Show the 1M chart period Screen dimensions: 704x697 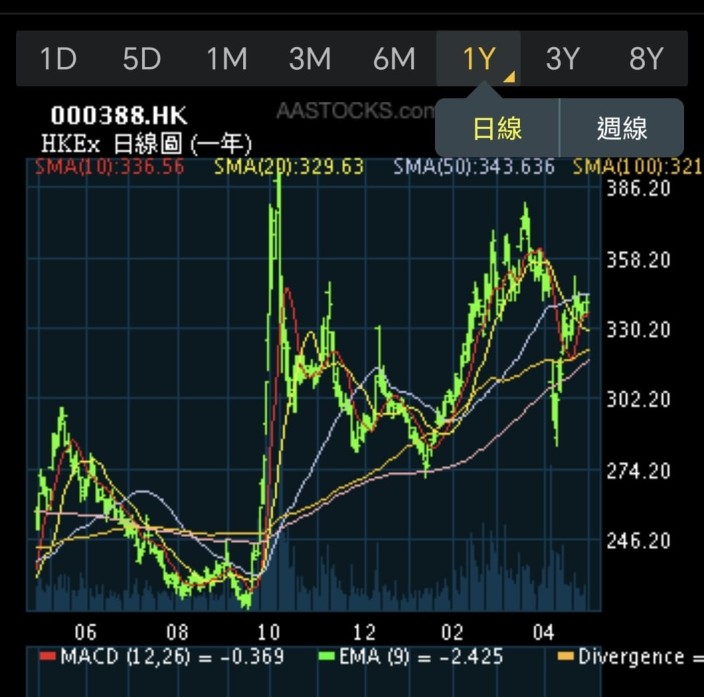click(226, 58)
